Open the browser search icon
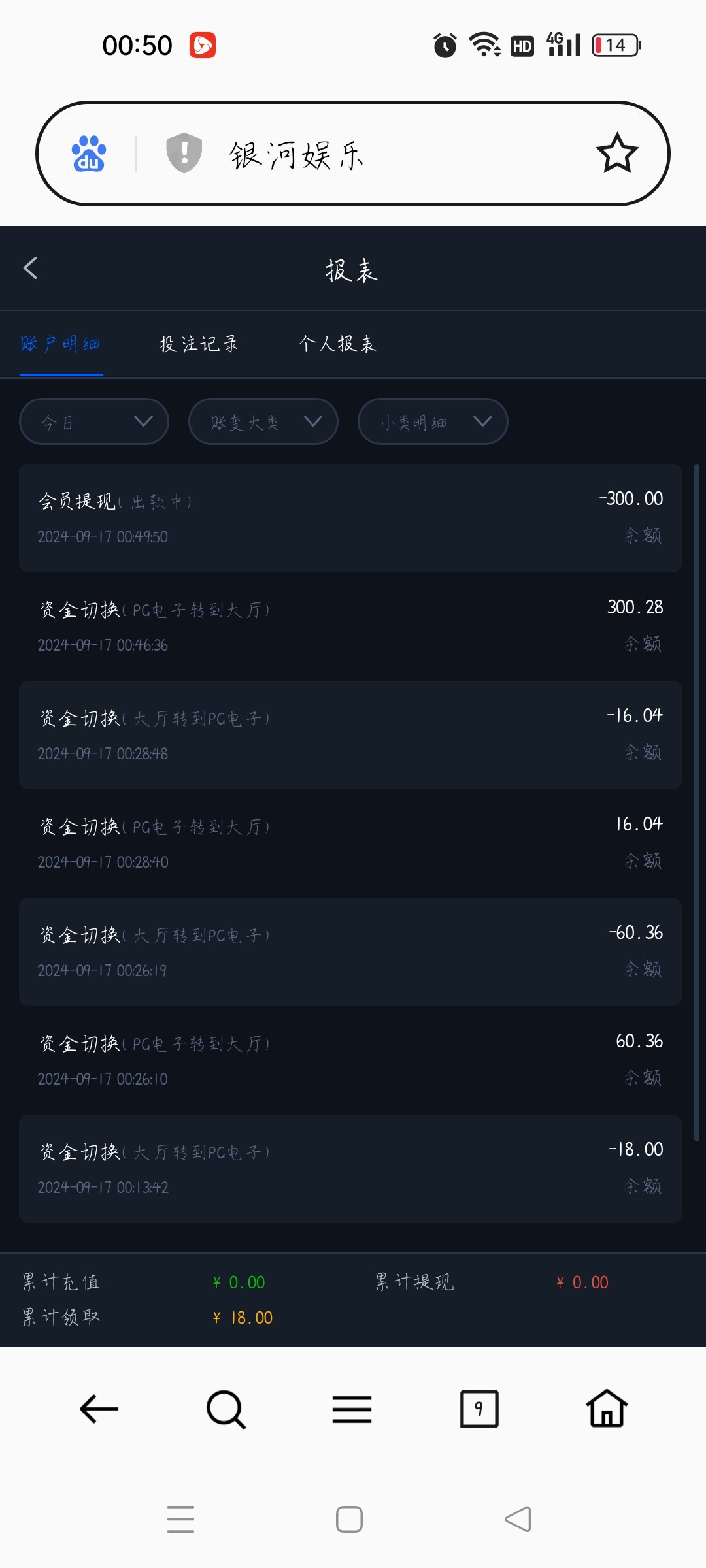Image resolution: width=706 pixels, height=1568 pixels. pyautogui.click(x=226, y=1409)
